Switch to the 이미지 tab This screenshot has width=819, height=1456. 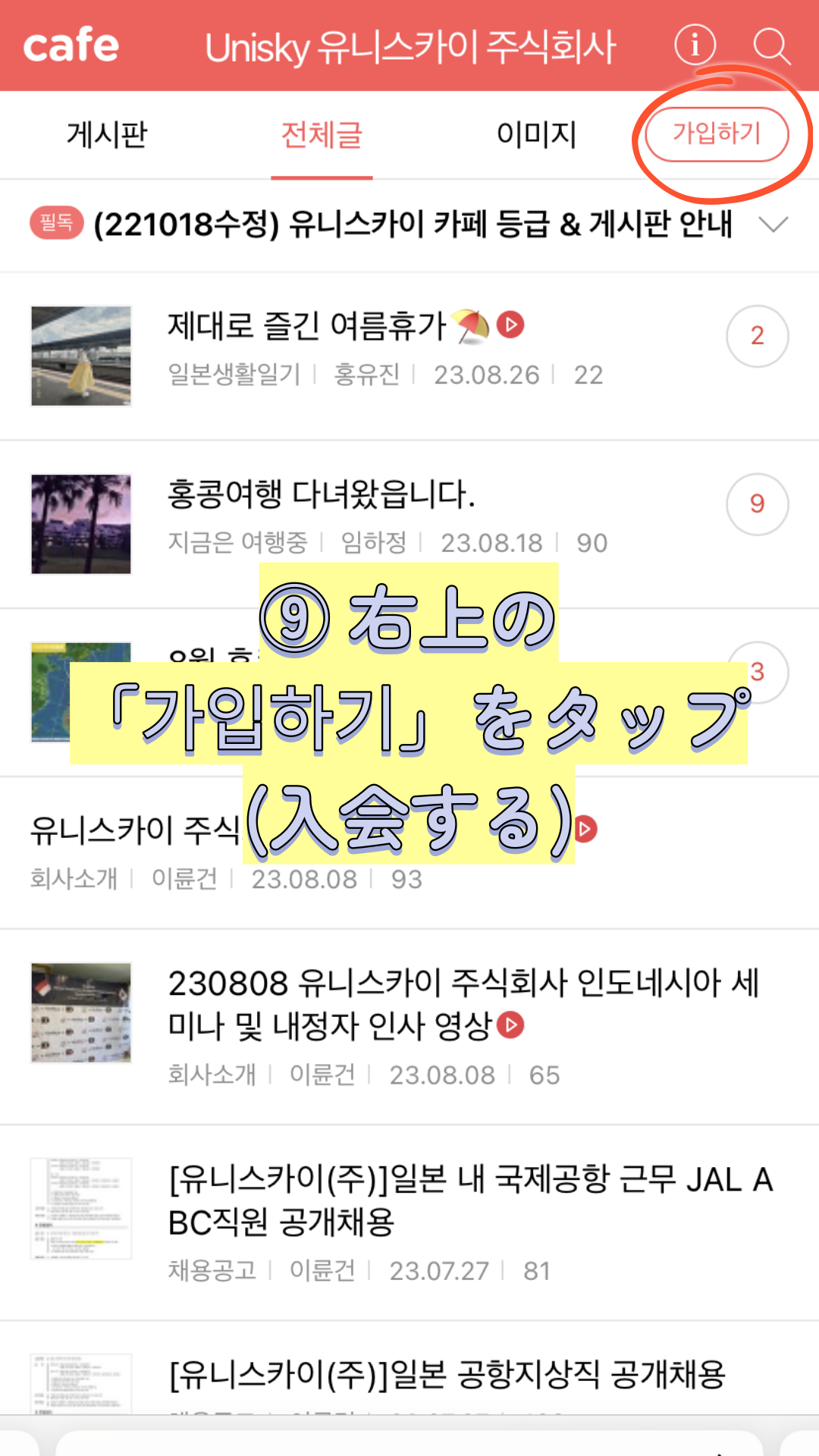point(536,135)
